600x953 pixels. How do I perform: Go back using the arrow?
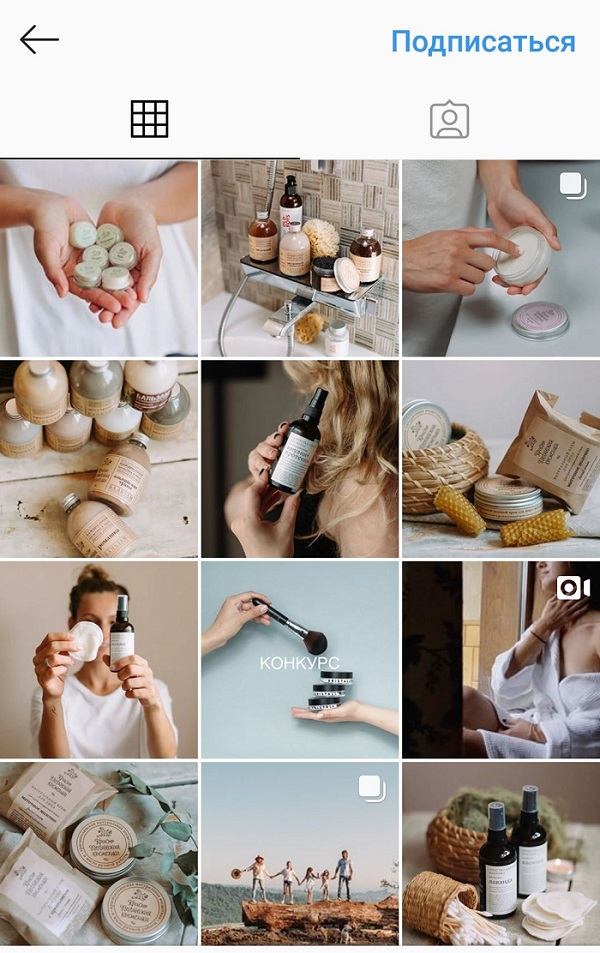(x=39, y=40)
